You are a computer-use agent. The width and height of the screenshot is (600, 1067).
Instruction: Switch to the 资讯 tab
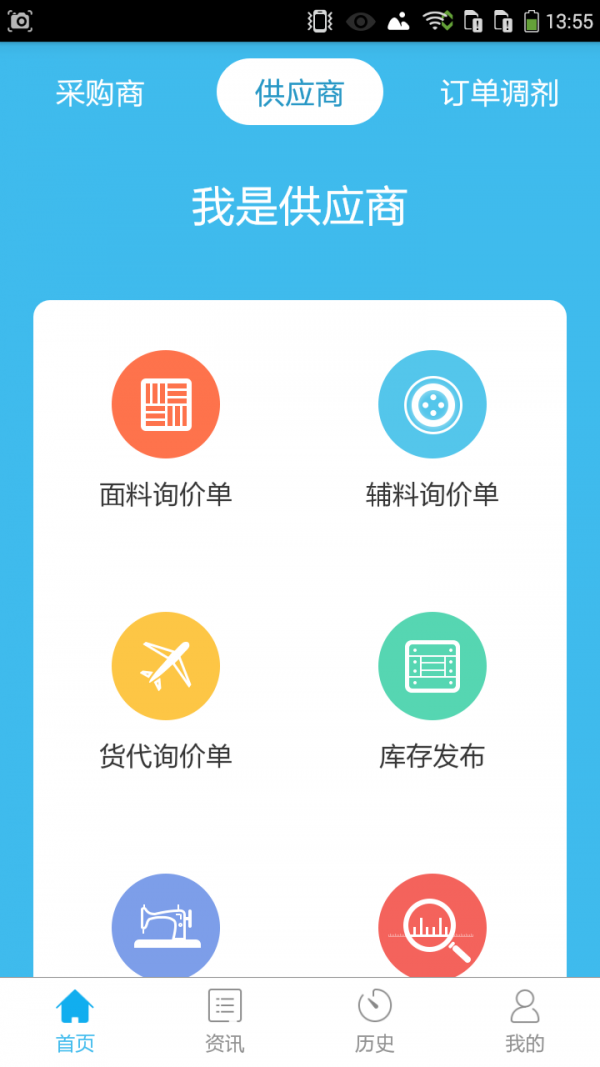[x=225, y=1020]
